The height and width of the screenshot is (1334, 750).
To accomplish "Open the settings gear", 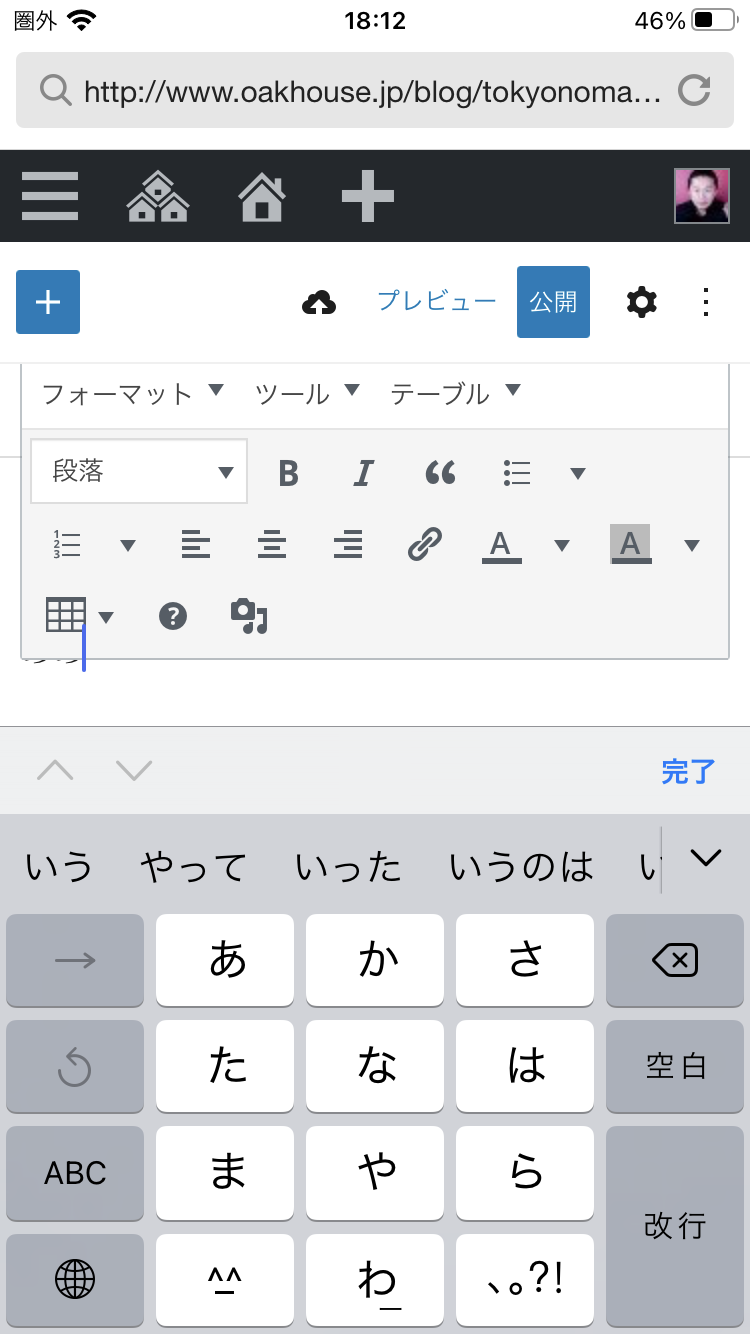I will click(x=641, y=302).
